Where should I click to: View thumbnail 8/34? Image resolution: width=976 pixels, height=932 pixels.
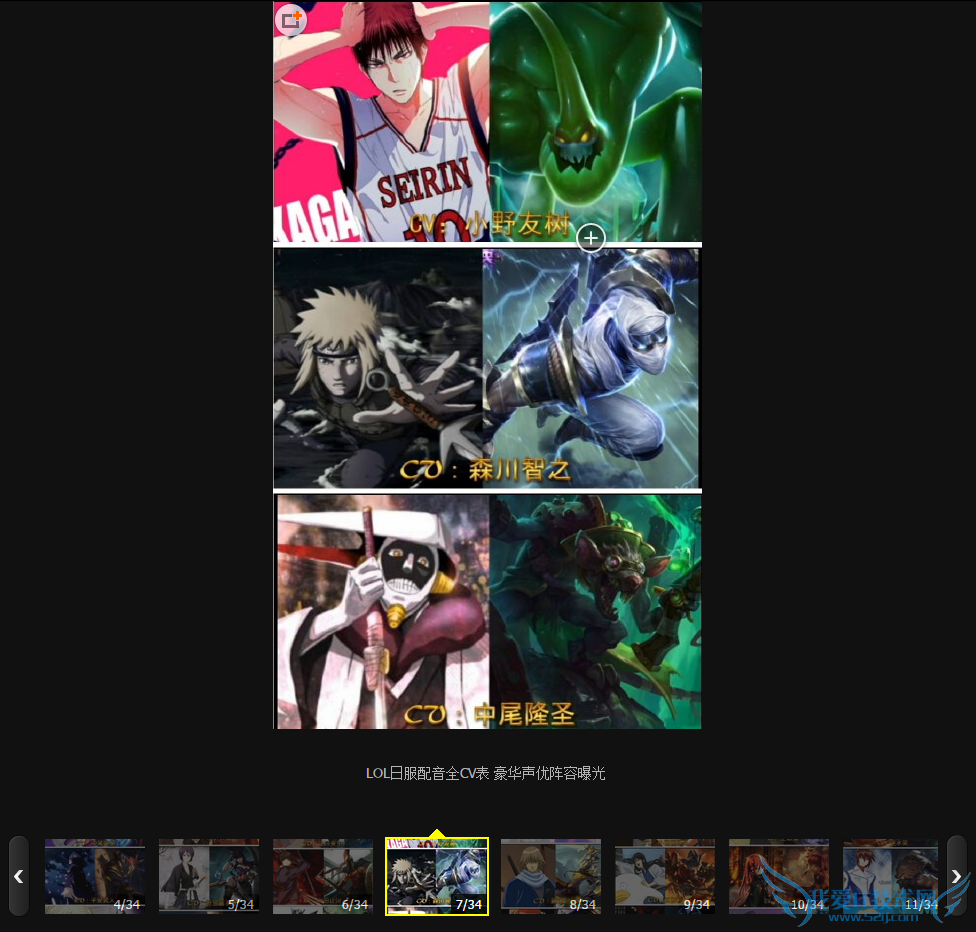[551, 876]
